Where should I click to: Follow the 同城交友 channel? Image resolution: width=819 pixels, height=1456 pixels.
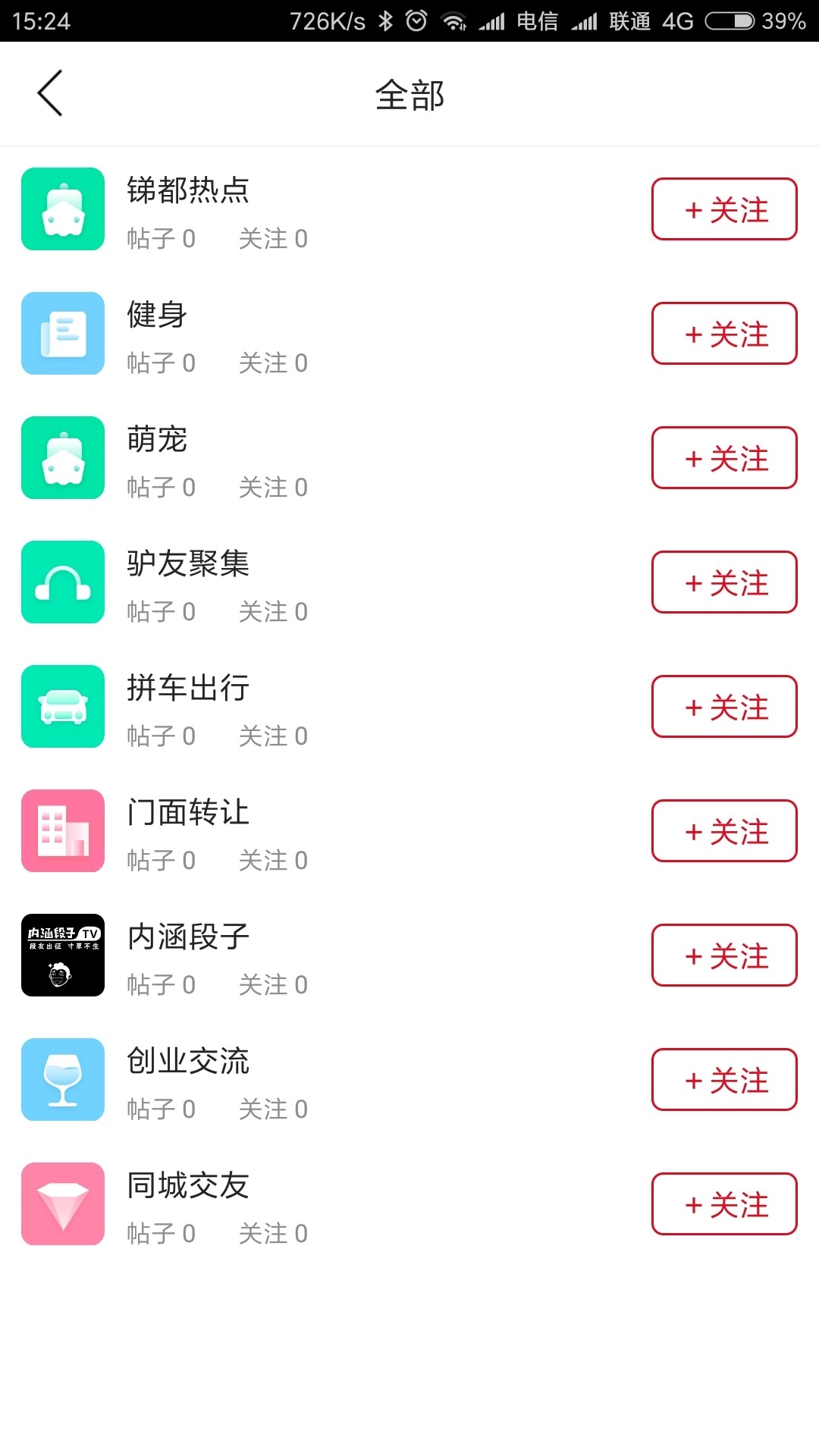[x=724, y=1205]
